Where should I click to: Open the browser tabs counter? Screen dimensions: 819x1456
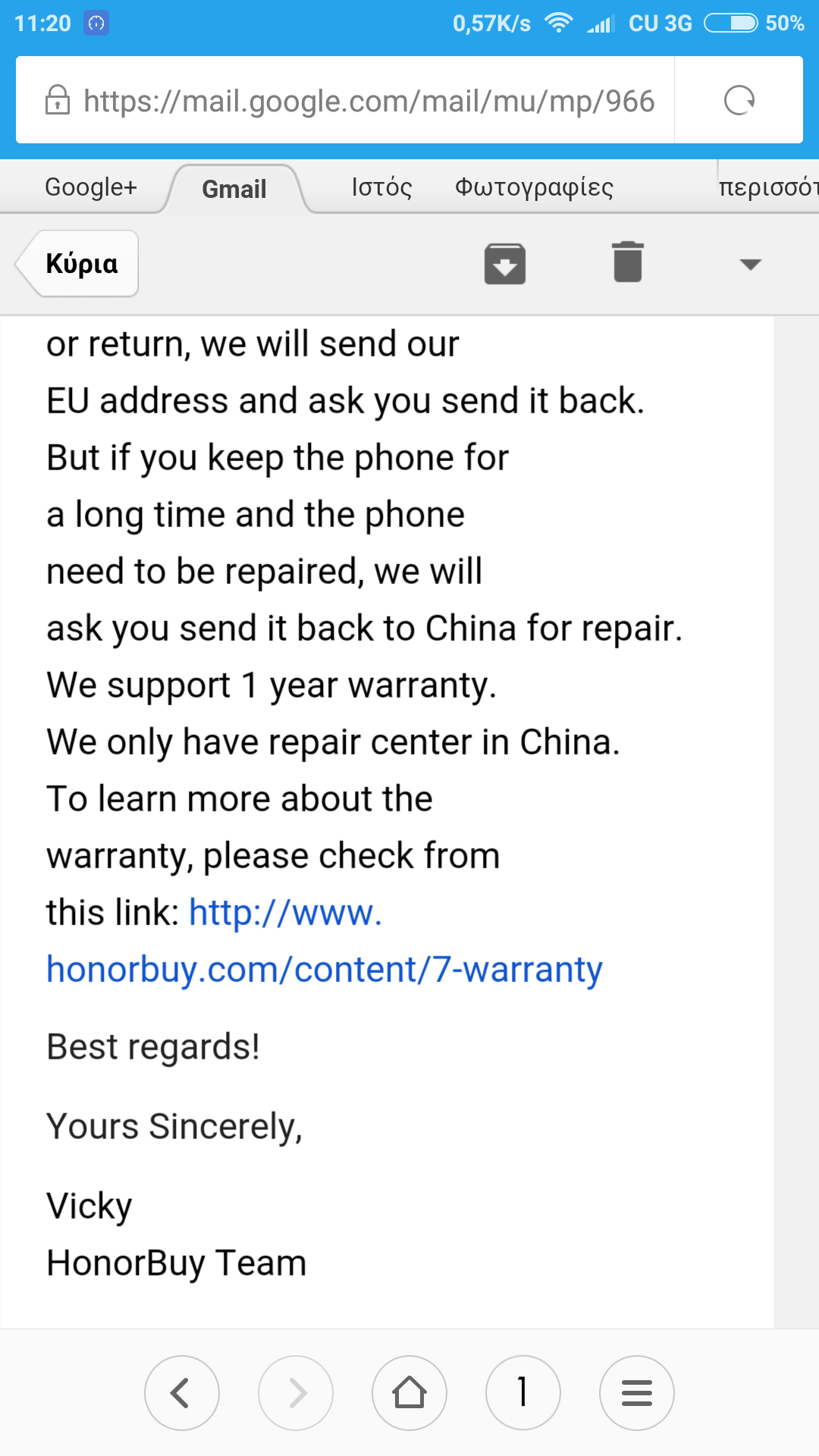[x=523, y=1392]
